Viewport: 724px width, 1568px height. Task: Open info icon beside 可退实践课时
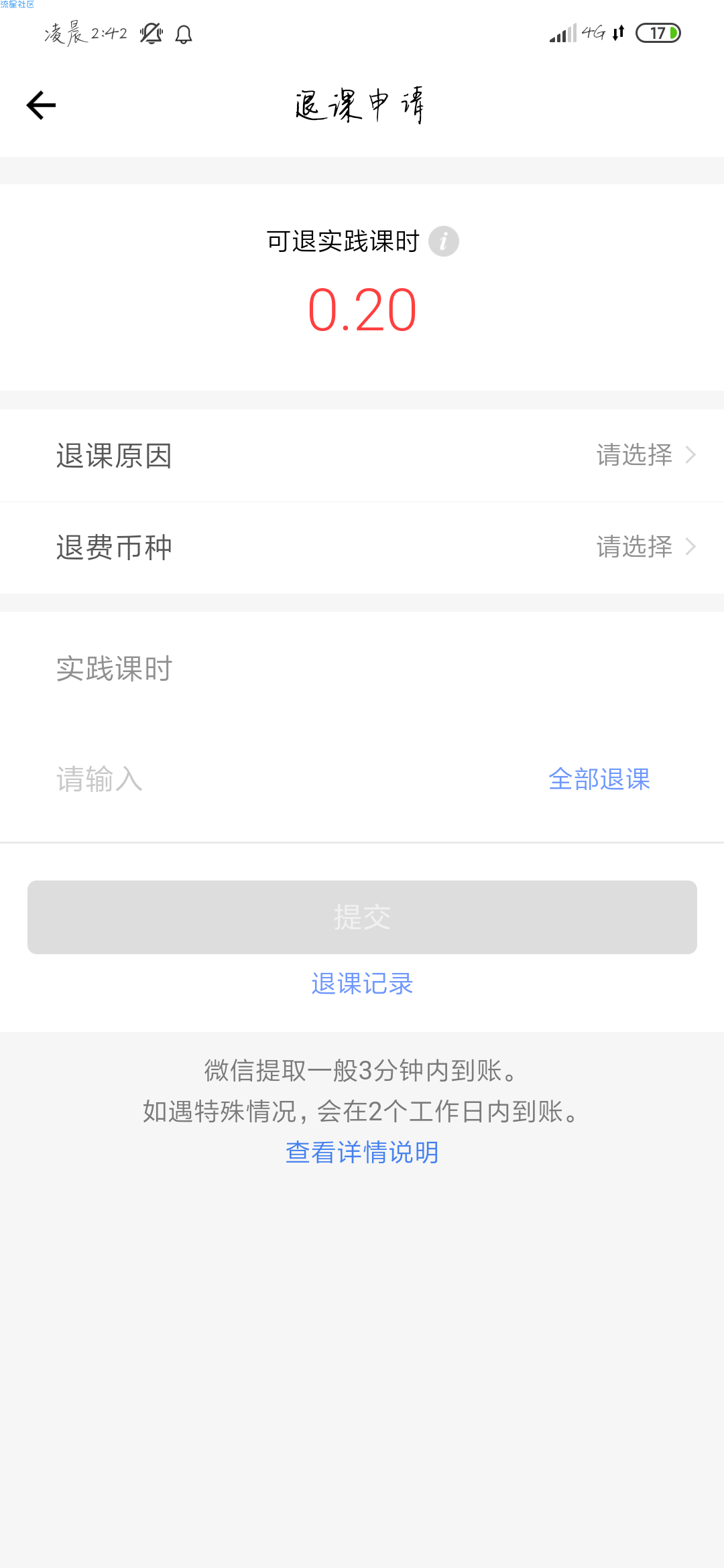point(443,241)
